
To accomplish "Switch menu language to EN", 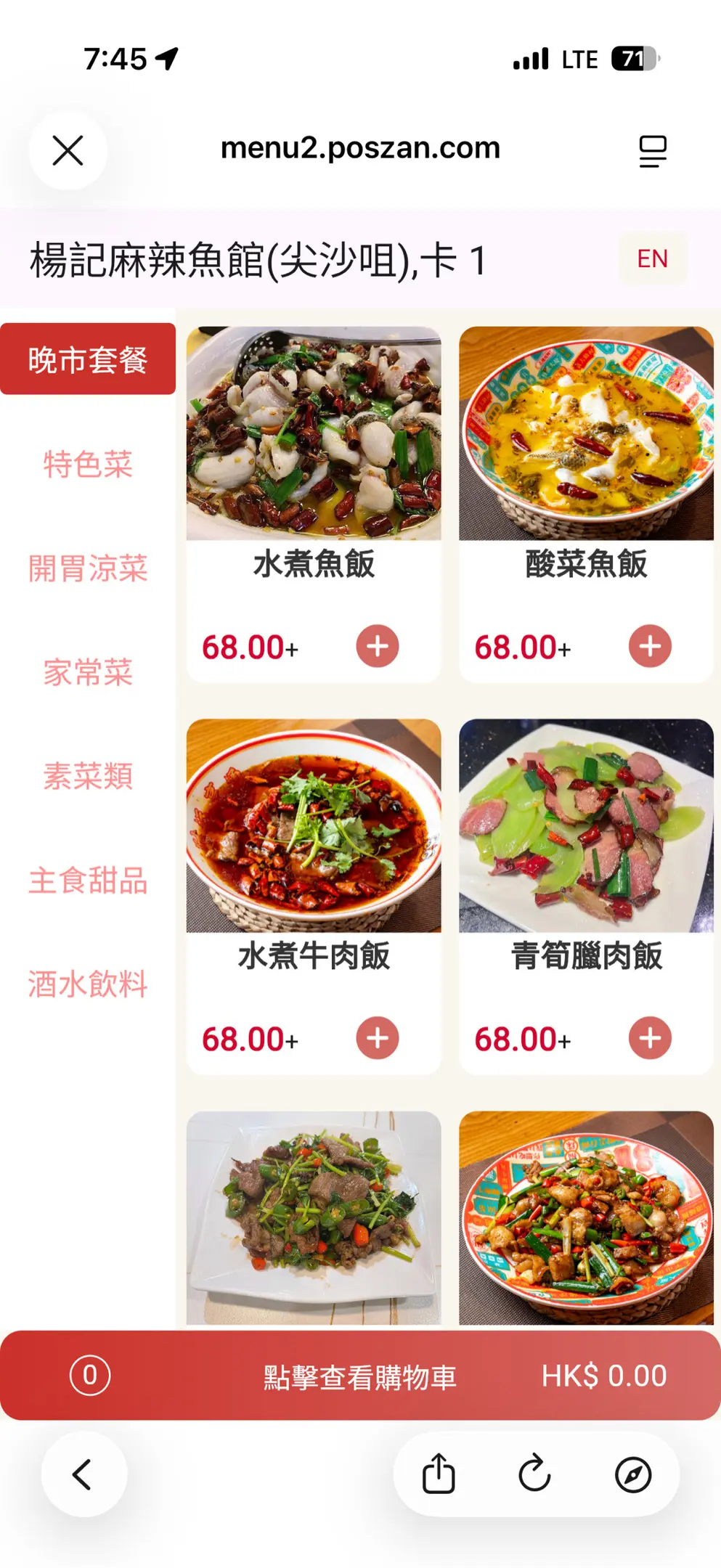I will [652, 258].
